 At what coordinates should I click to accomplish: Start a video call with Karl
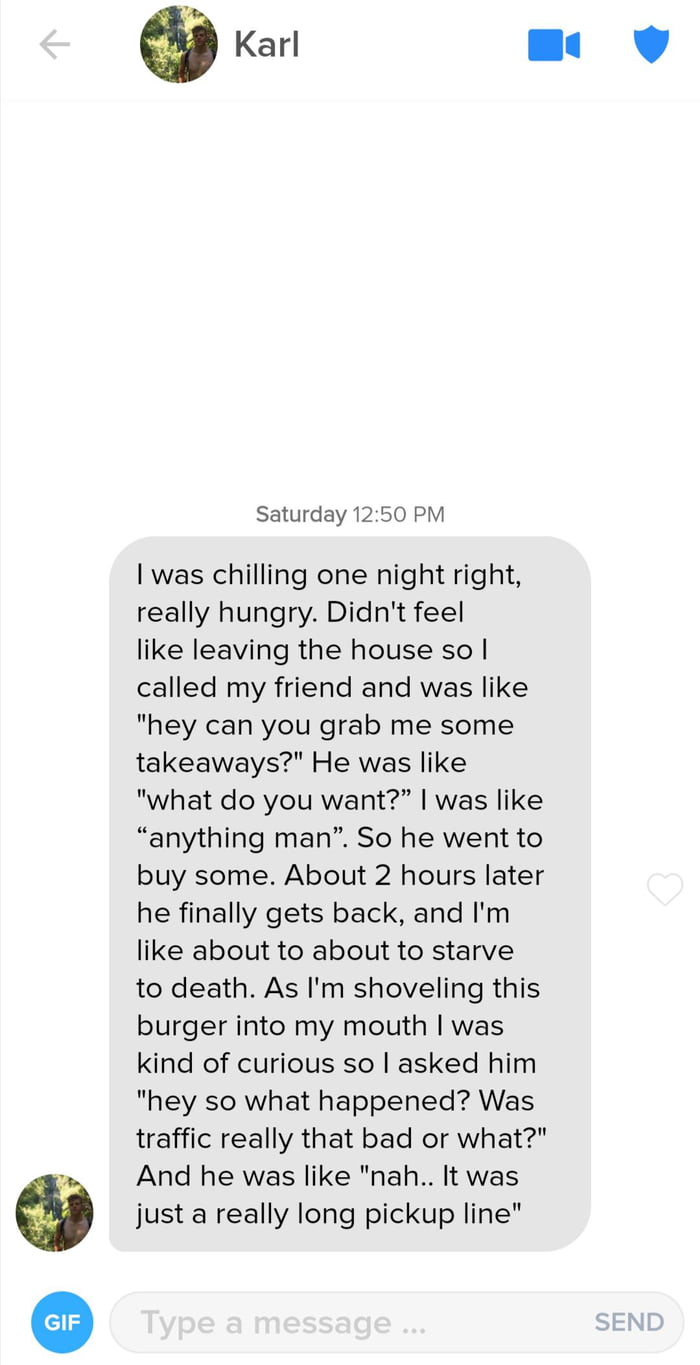pyautogui.click(x=553, y=45)
